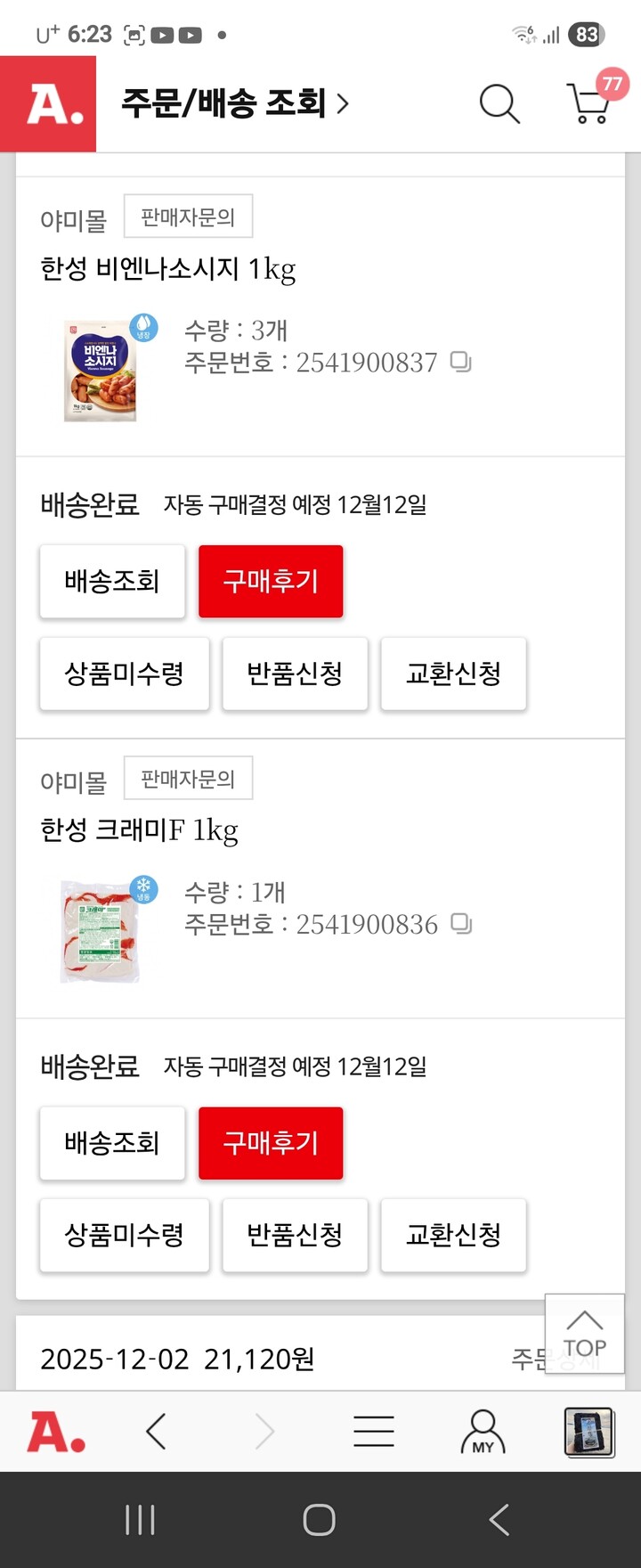Copy order number 2541900836 using copy icon
This screenshot has width=641, height=1568.
(x=461, y=925)
